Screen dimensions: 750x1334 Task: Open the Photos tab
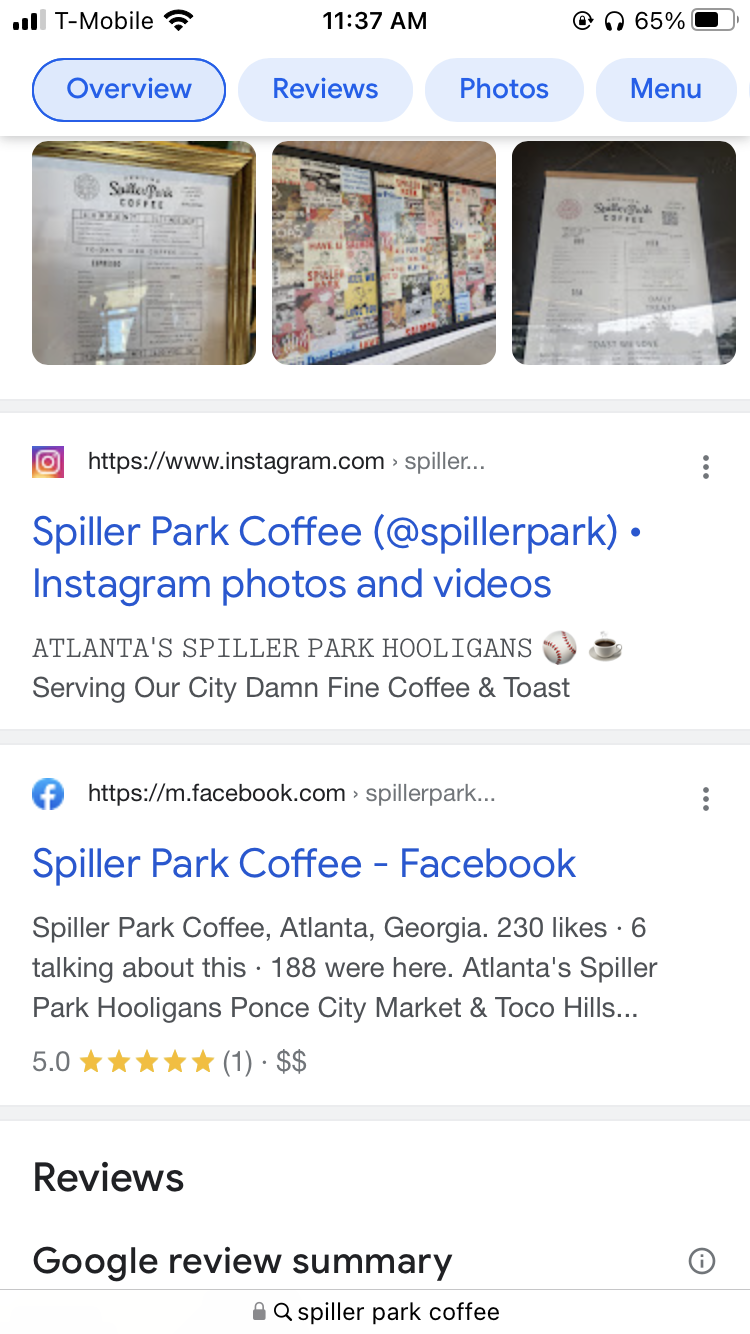click(504, 90)
